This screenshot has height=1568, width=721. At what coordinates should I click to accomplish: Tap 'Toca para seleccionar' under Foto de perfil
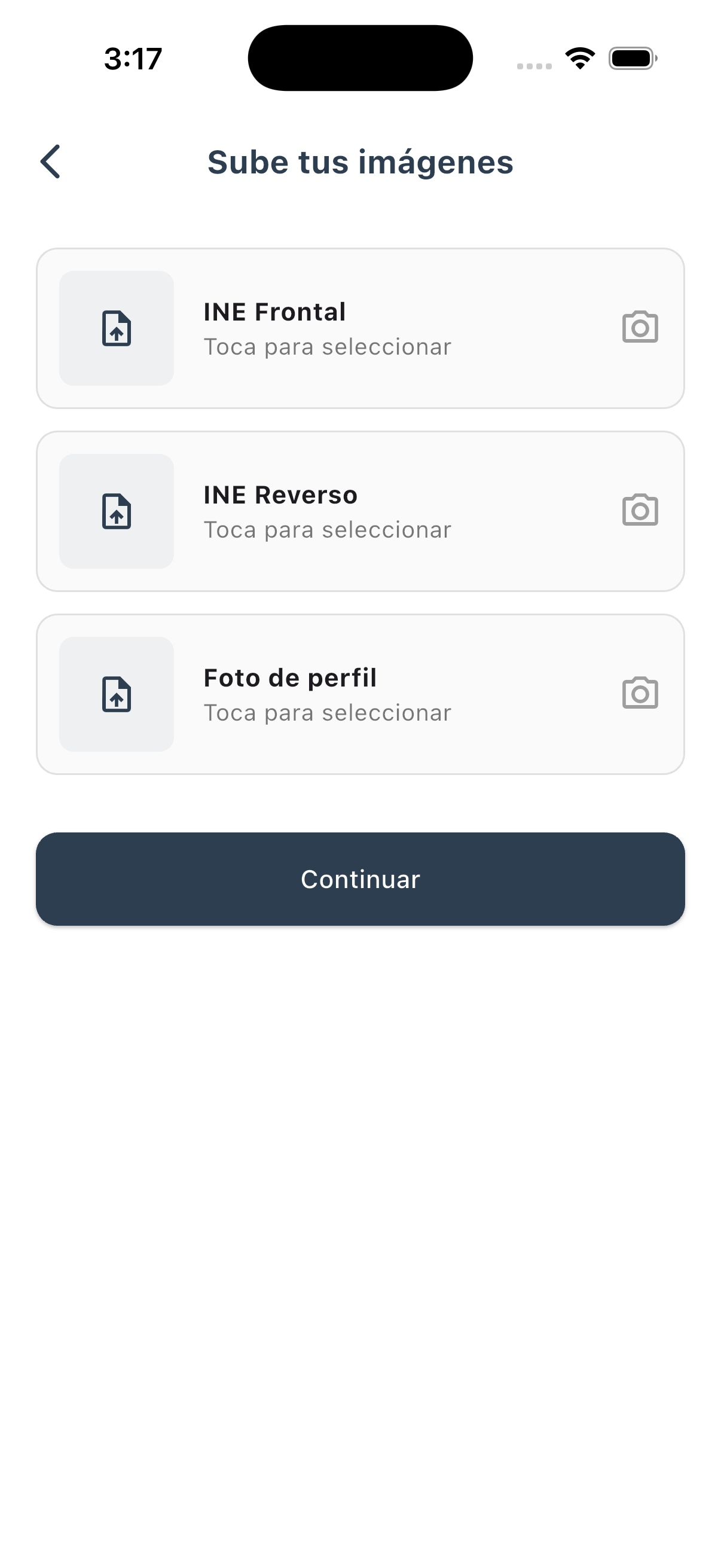[327, 711]
